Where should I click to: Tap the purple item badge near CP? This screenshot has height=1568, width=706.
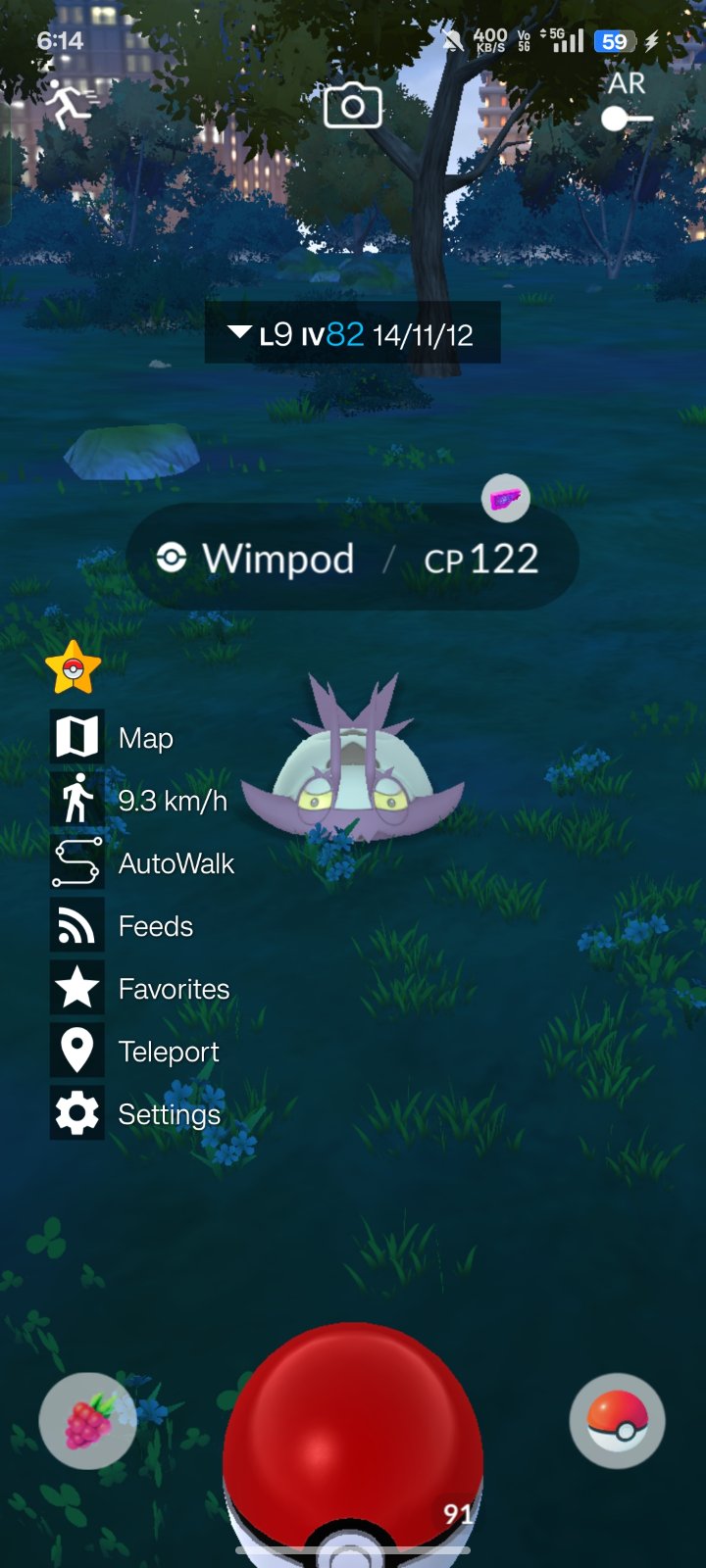(x=505, y=499)
